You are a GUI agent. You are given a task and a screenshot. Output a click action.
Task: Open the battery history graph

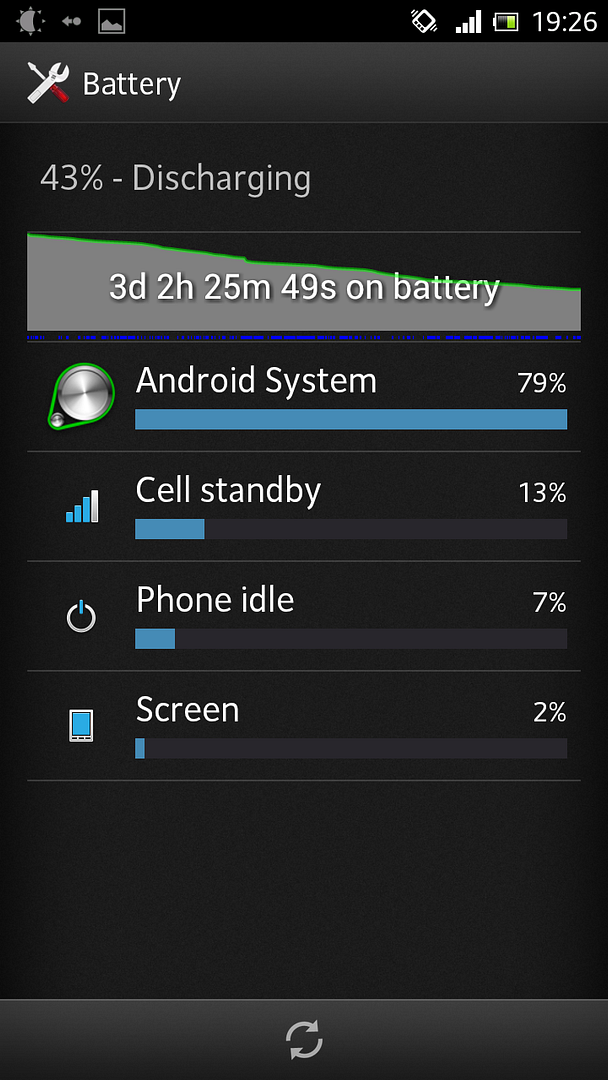[304, 282]
